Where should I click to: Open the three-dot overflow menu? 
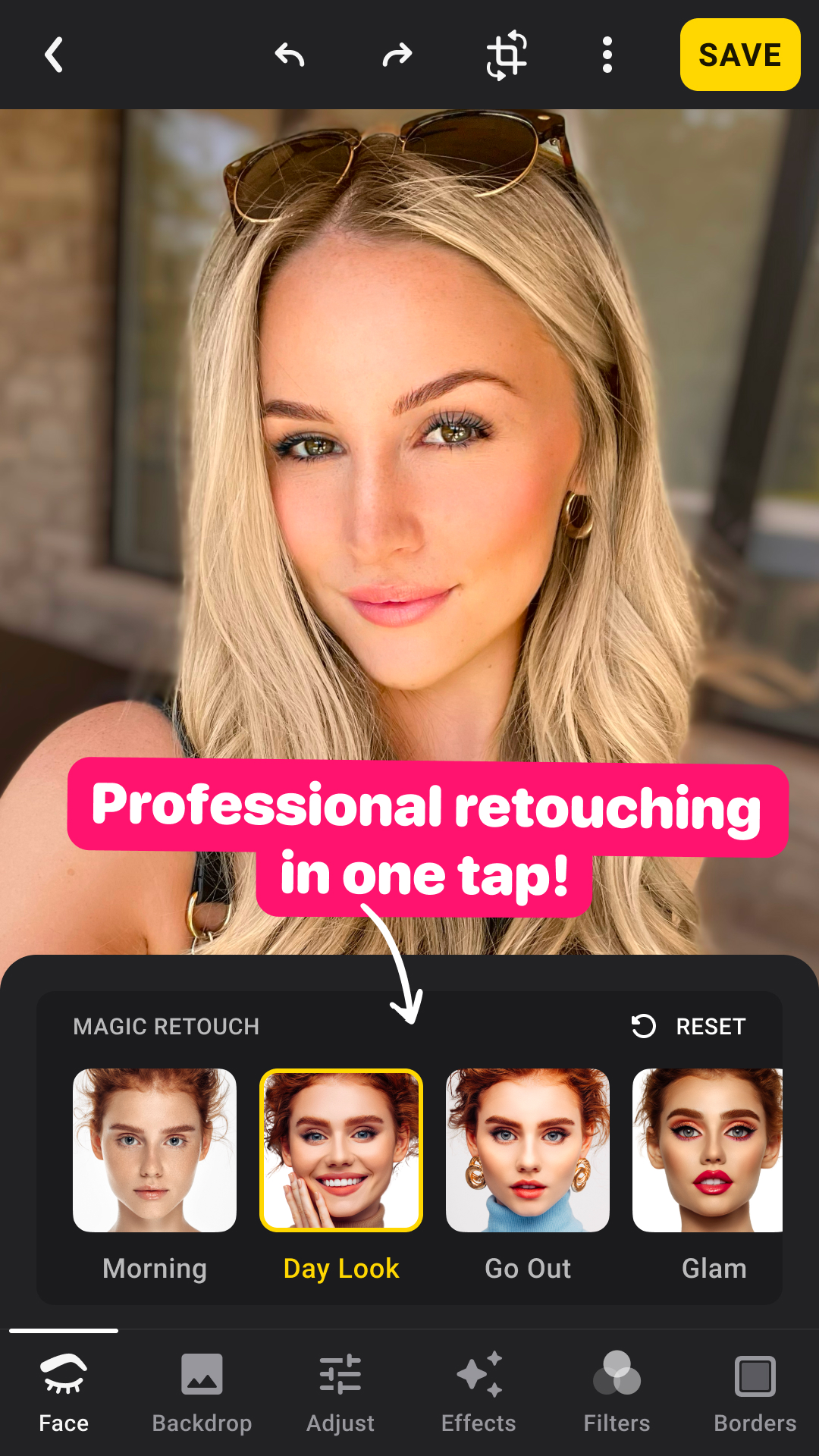[607, 55]
